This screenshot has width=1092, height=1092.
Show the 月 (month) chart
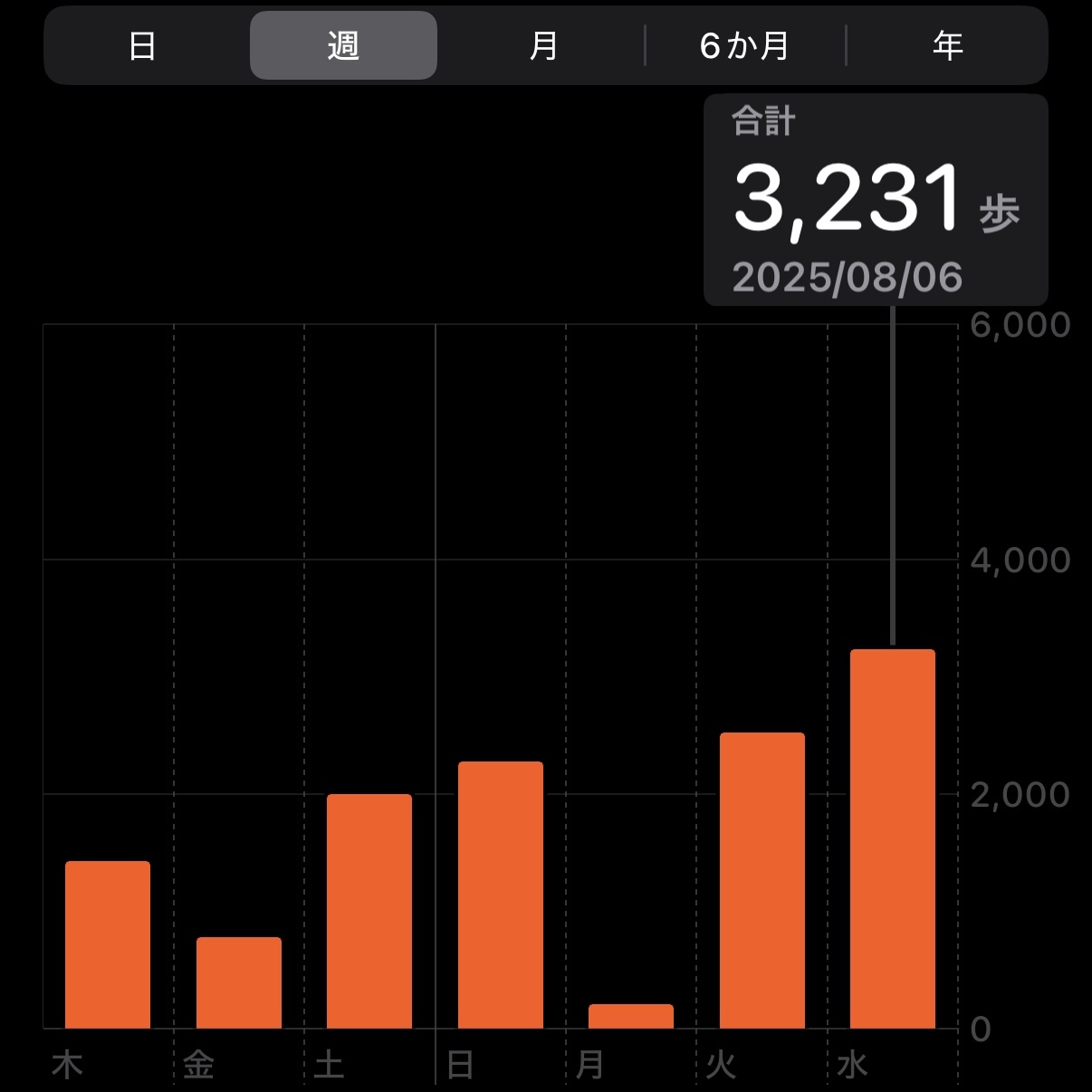coord(542,45)
